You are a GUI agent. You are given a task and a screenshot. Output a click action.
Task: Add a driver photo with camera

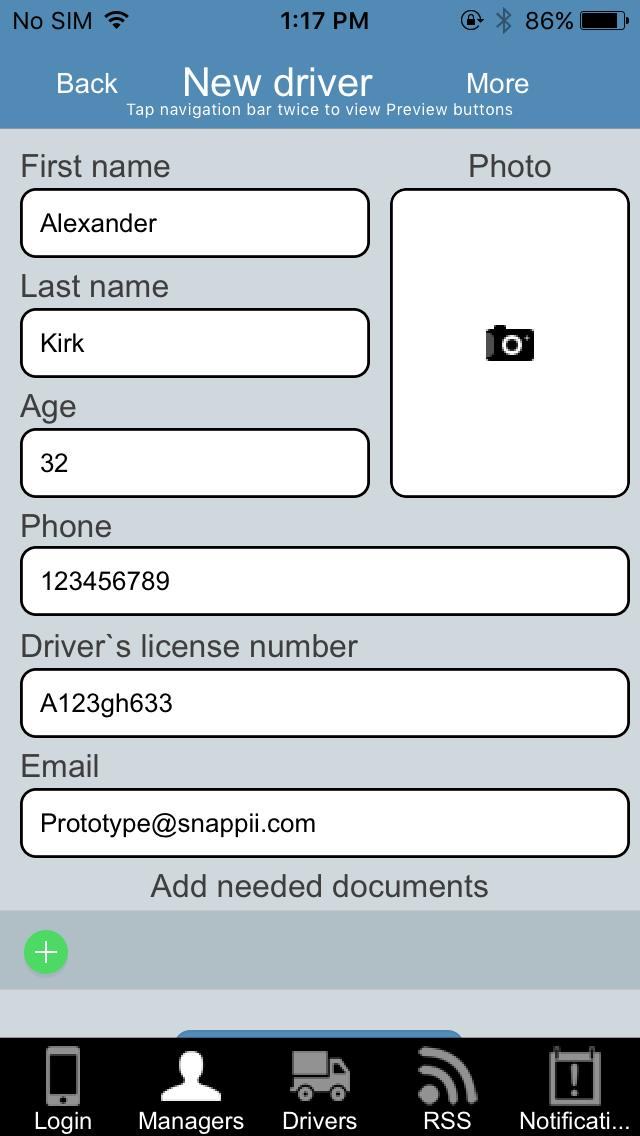[510, 343]
